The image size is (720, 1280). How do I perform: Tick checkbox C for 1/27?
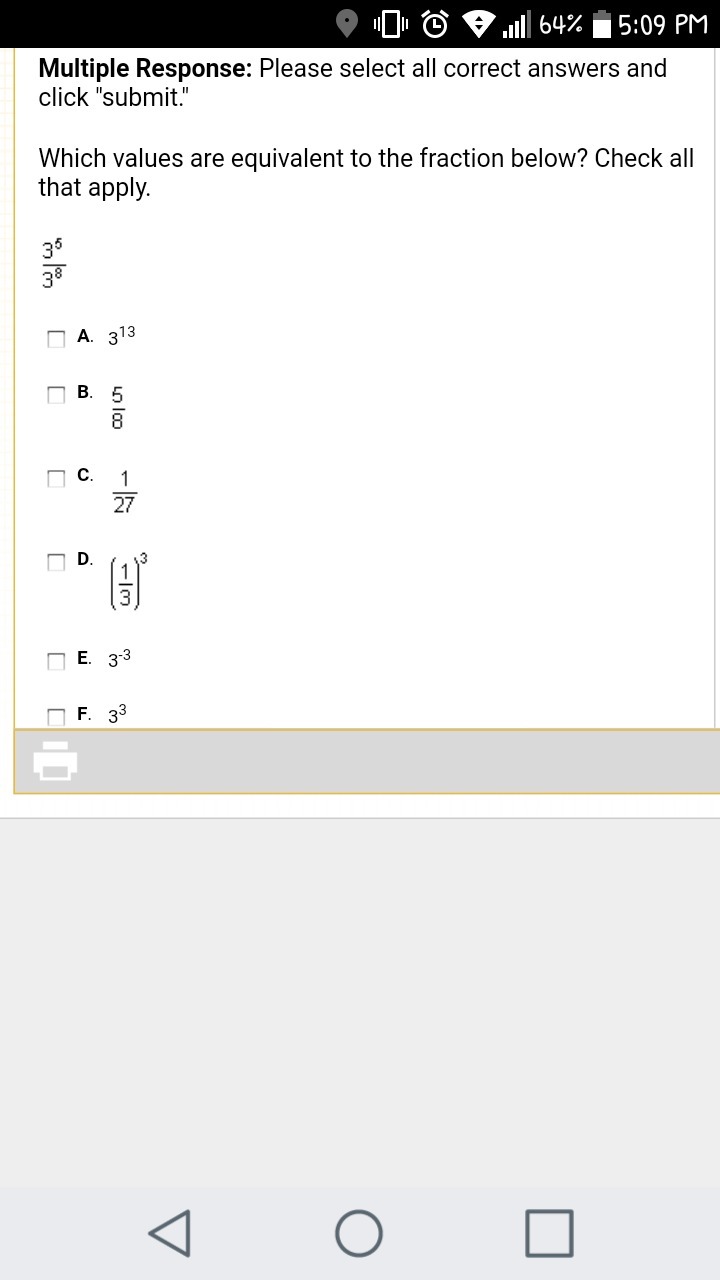pos(56,478)
